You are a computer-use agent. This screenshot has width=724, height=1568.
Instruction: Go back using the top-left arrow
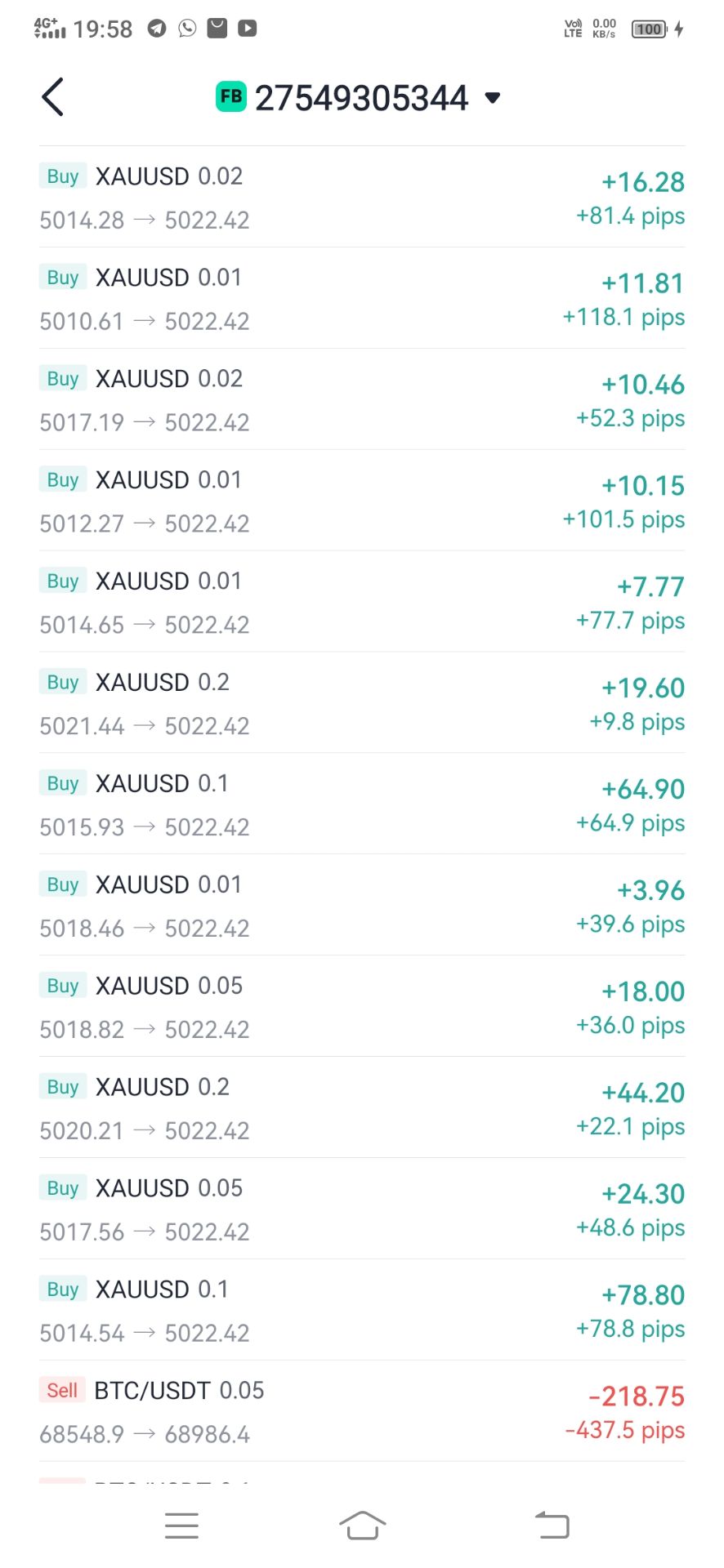coord(52,98)
